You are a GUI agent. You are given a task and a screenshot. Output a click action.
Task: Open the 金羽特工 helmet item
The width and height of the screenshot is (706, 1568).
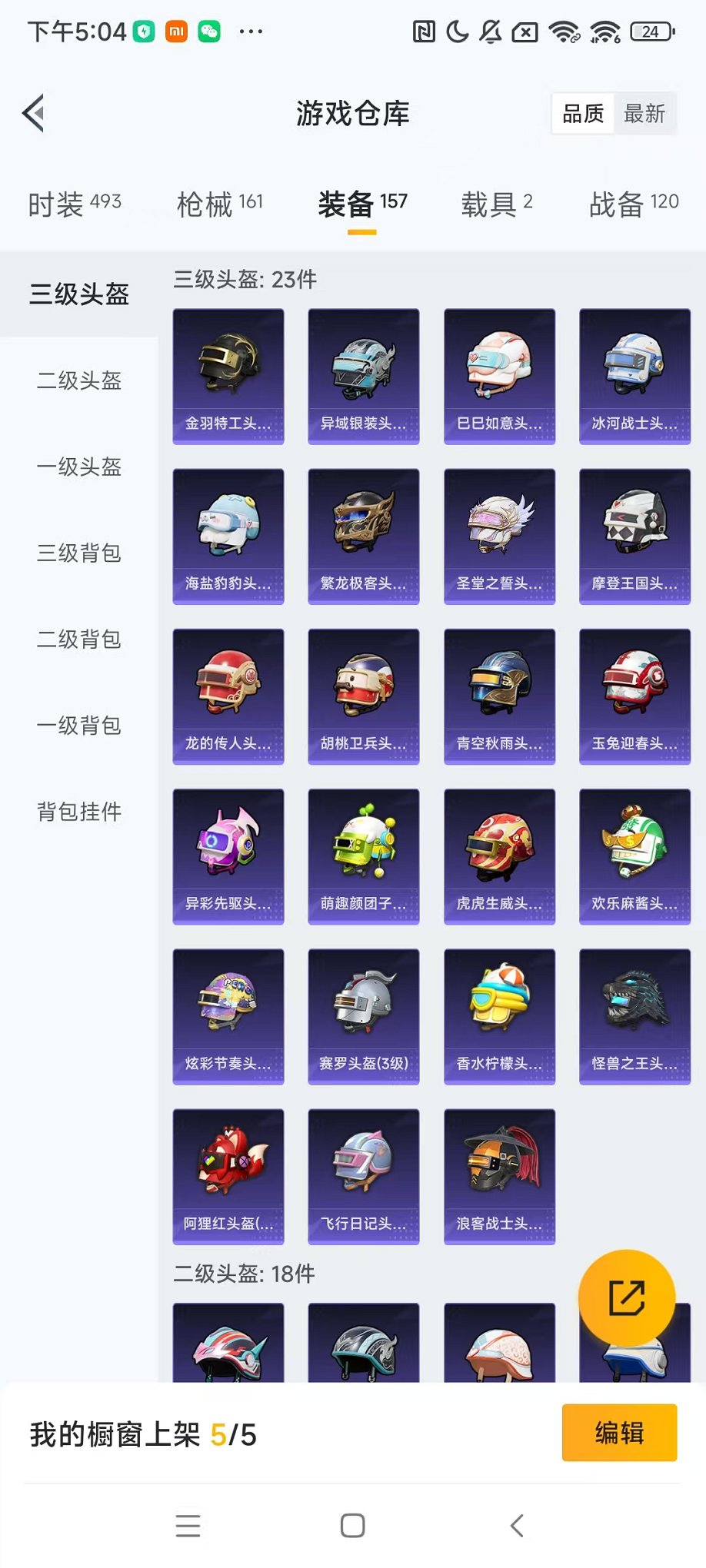coord(228,376)
